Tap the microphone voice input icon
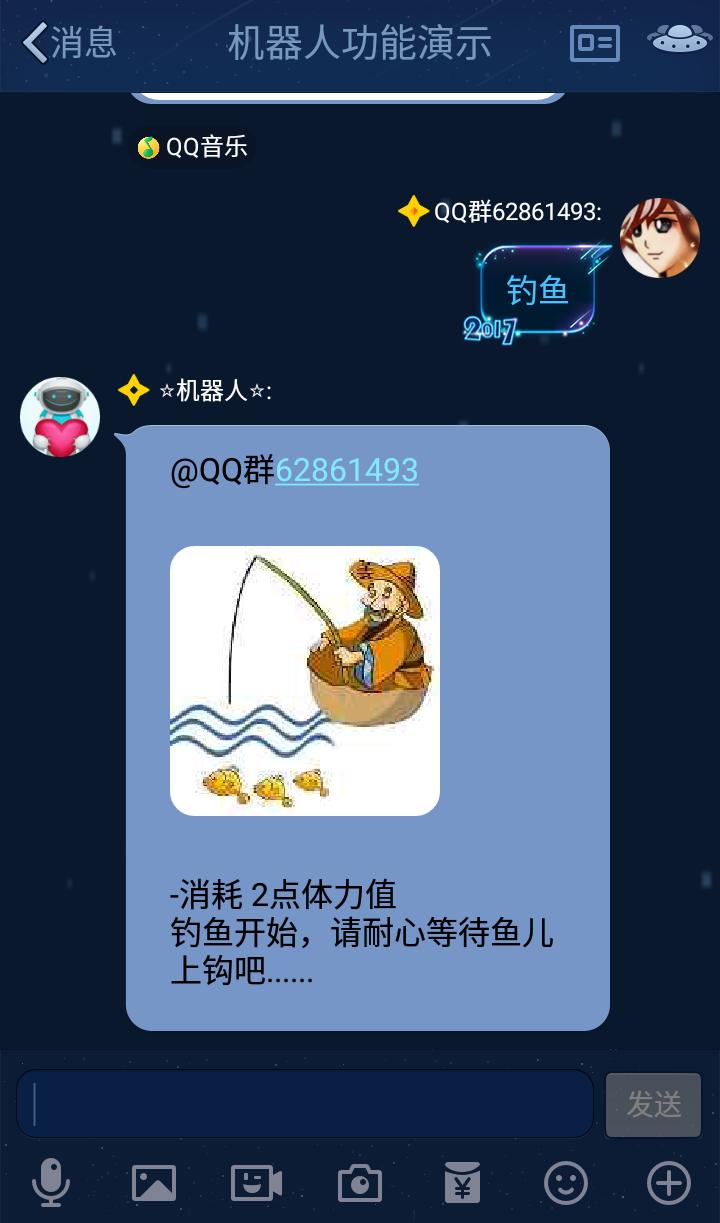 tap(51, 1183)
